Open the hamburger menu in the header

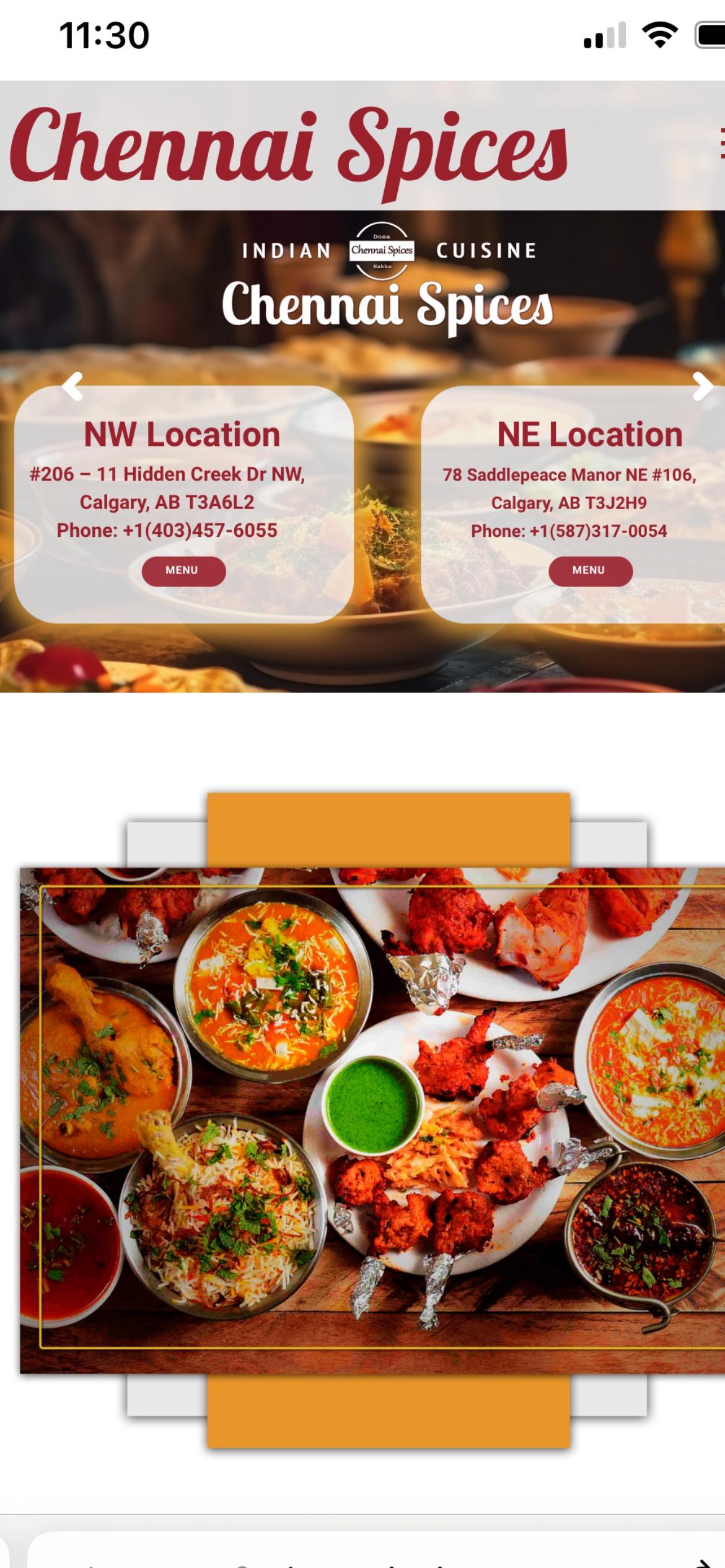click(720, 144)
